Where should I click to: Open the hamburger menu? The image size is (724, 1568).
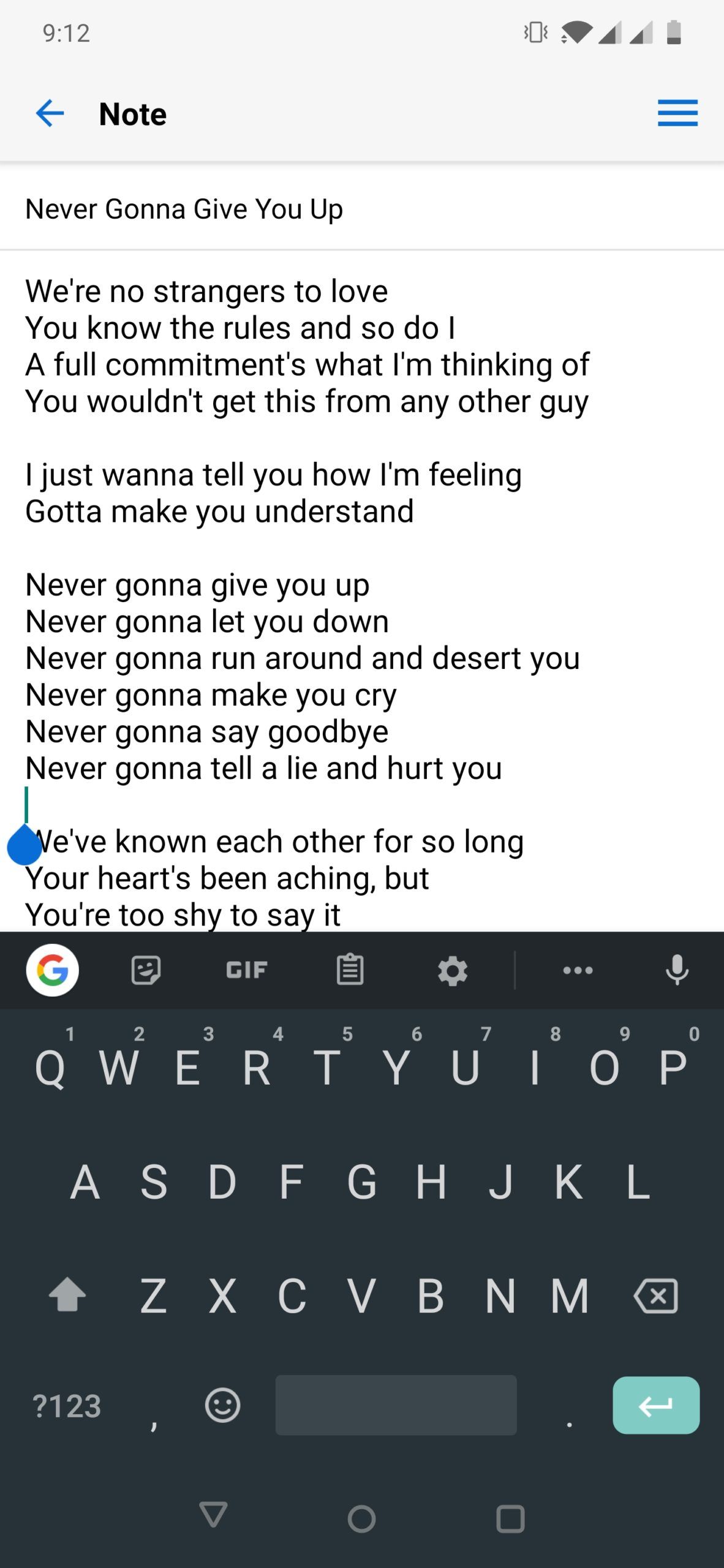coord(677,113)
